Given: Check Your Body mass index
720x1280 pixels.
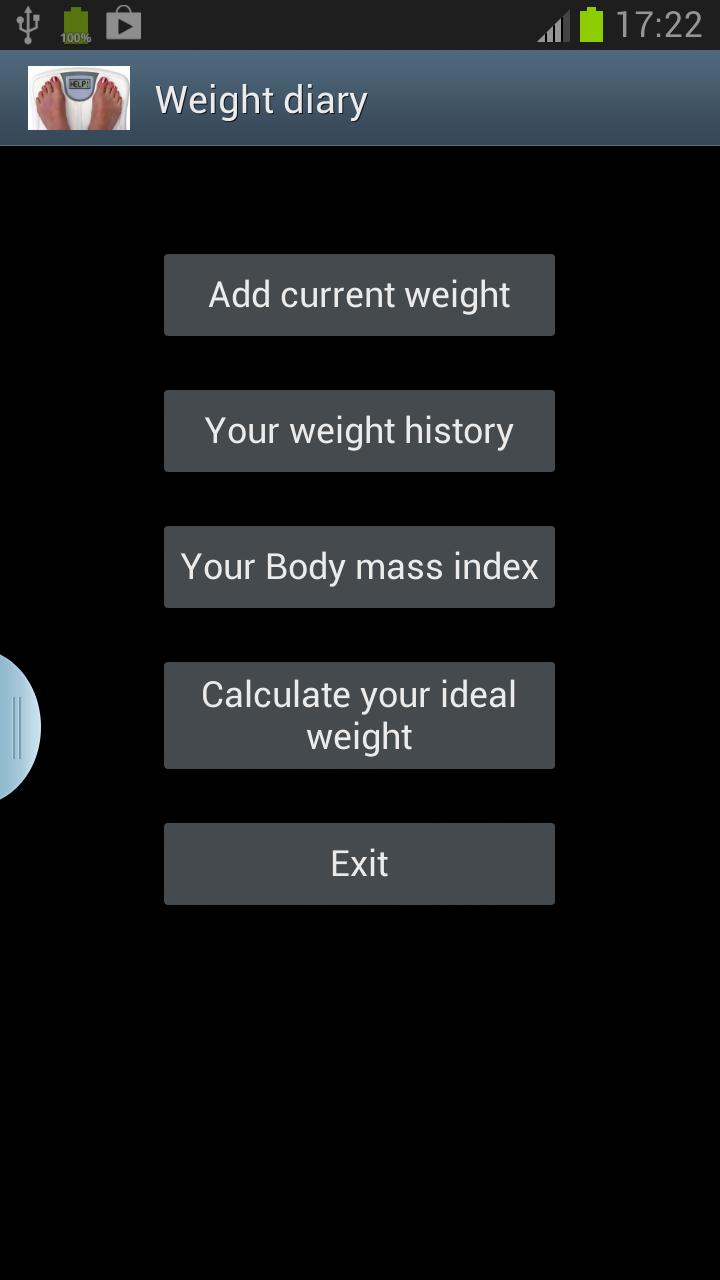Looking at the screenshot, I should [x=359, y=566].
